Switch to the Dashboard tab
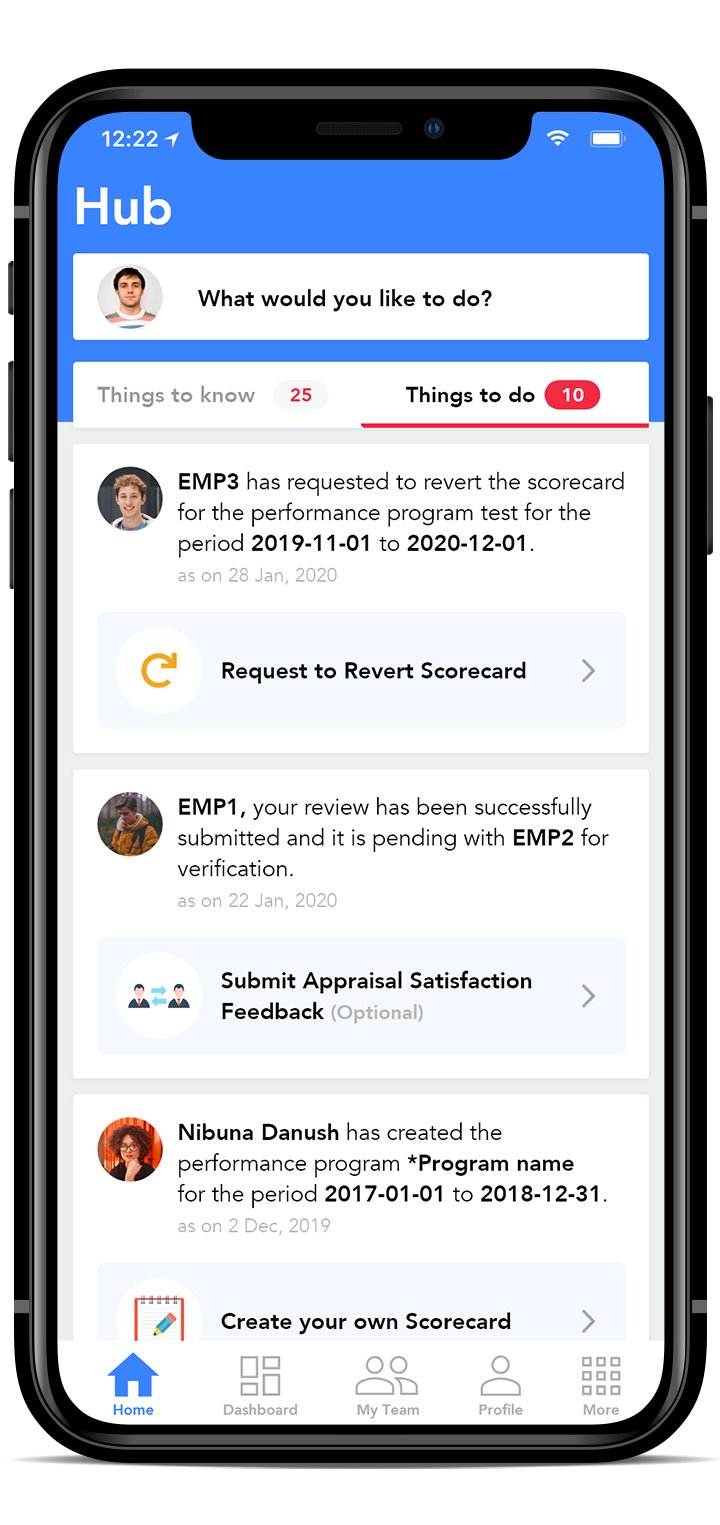Screen dimensions: 720x1525 point(260,1385)
